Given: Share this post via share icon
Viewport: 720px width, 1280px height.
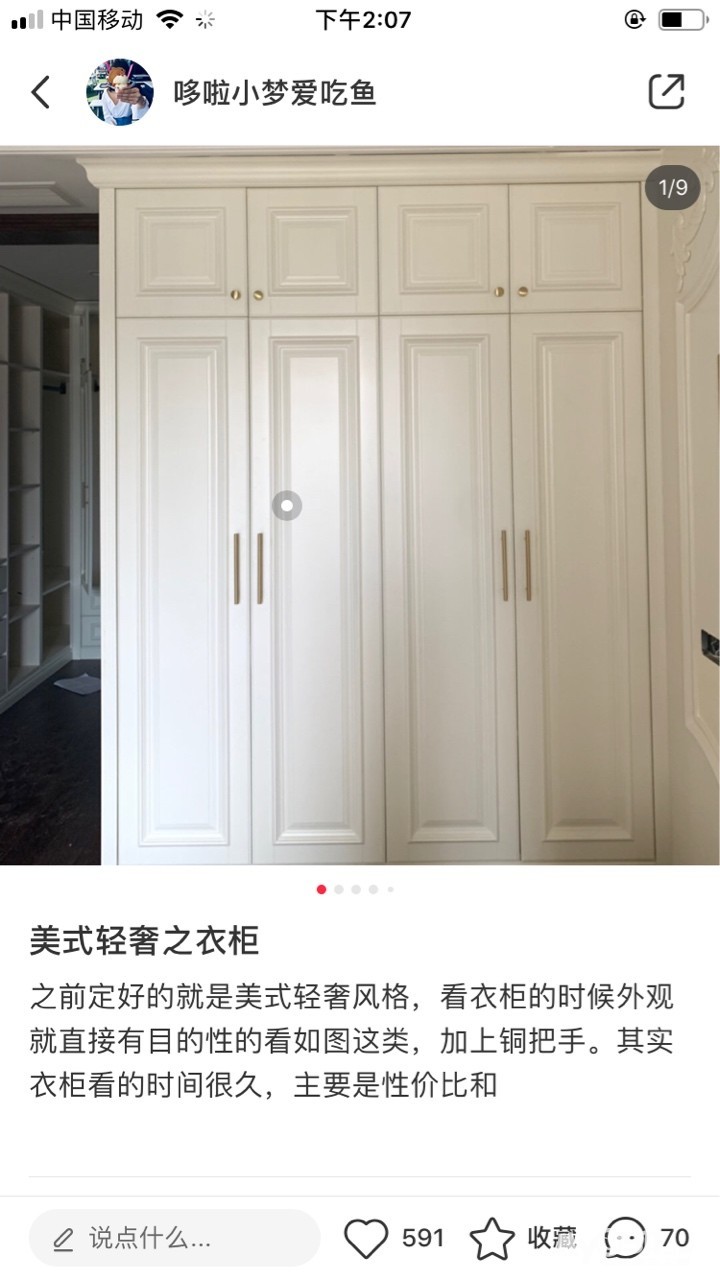Looking at the screenshot, I should coord(666,92).
